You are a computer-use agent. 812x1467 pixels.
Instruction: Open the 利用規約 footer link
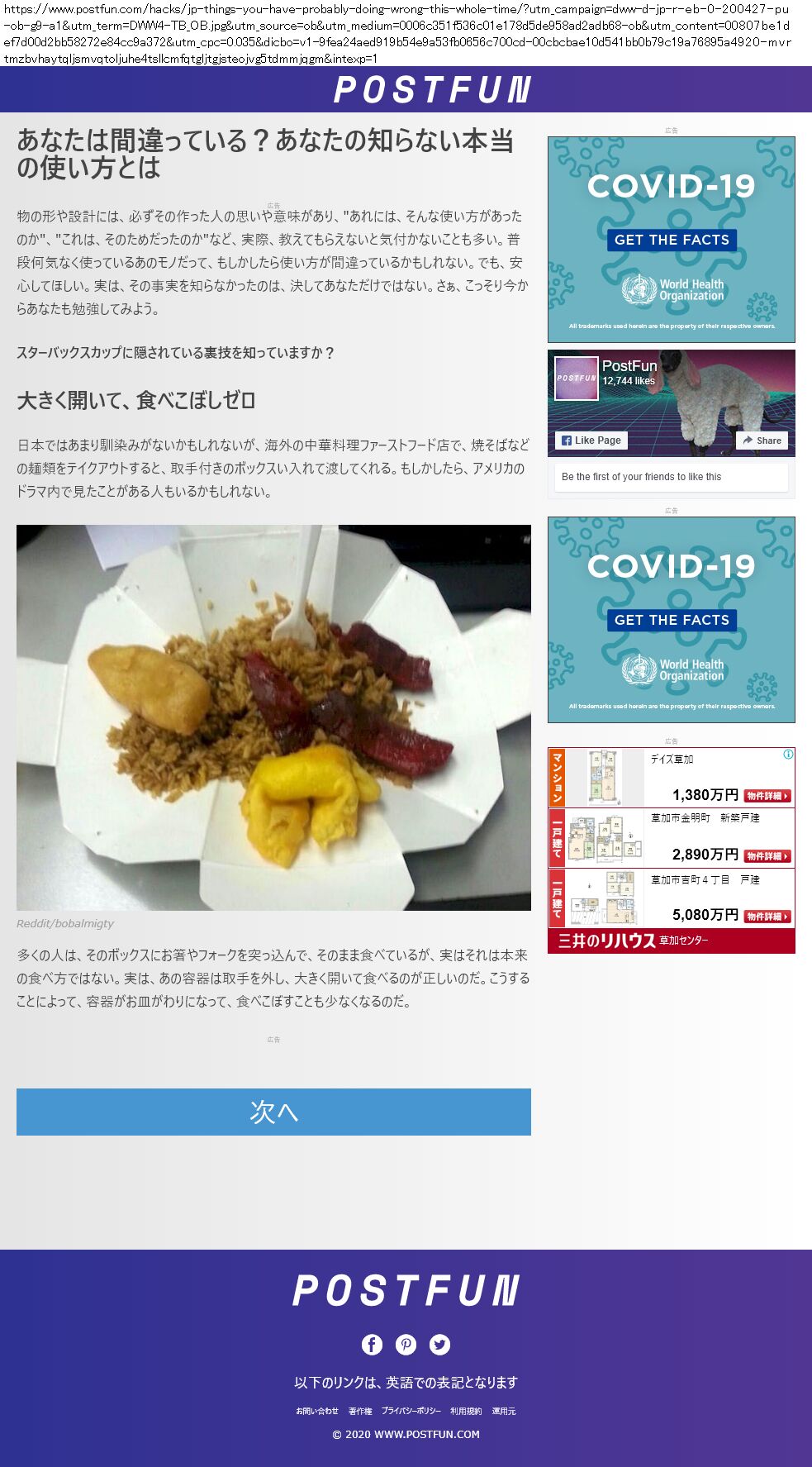tap(466, 1411)
